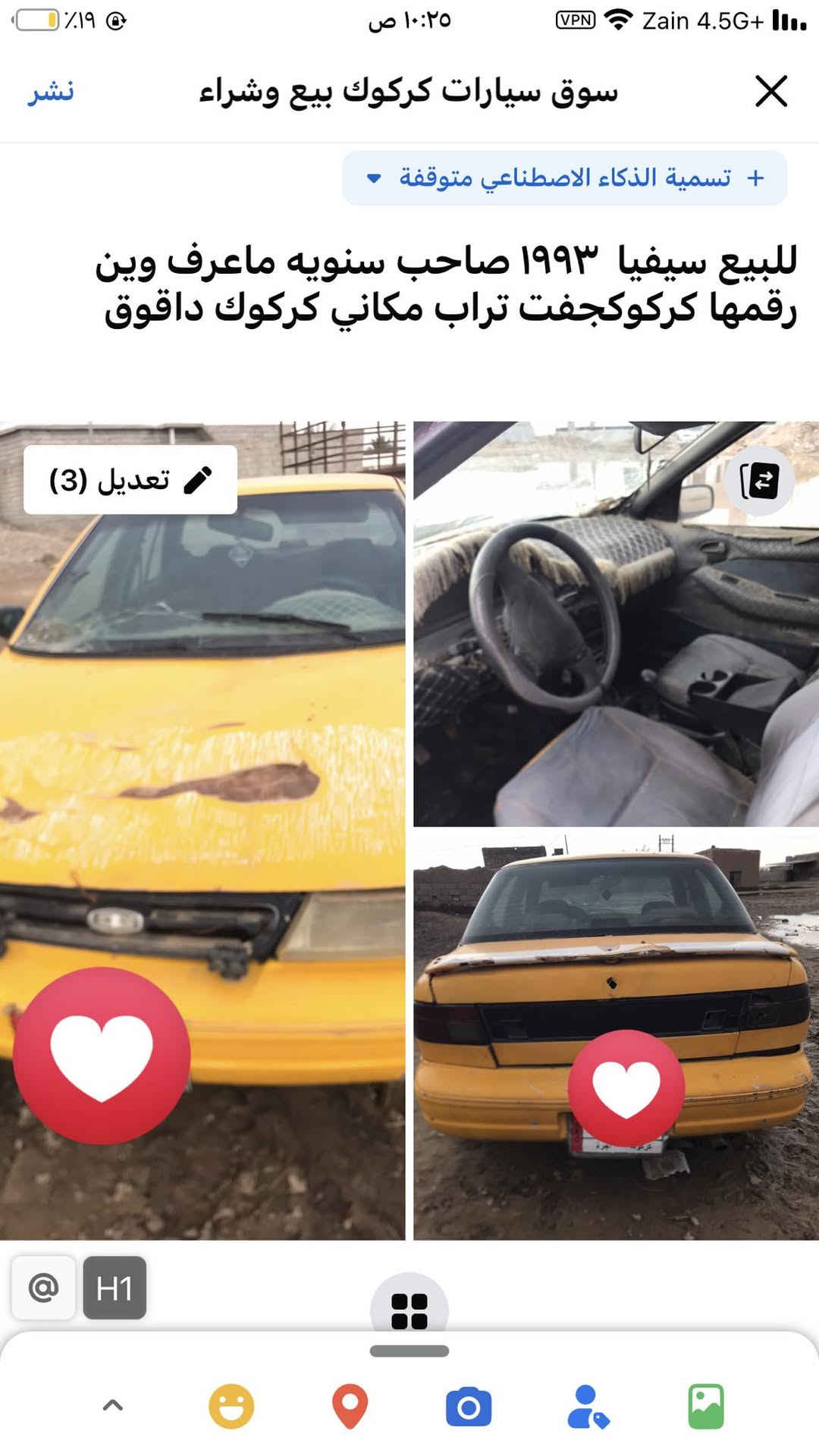Publish the post with نشر
Image resolution: width=819 pixels, height=1456 pixels.
click(x=51, y=92)
